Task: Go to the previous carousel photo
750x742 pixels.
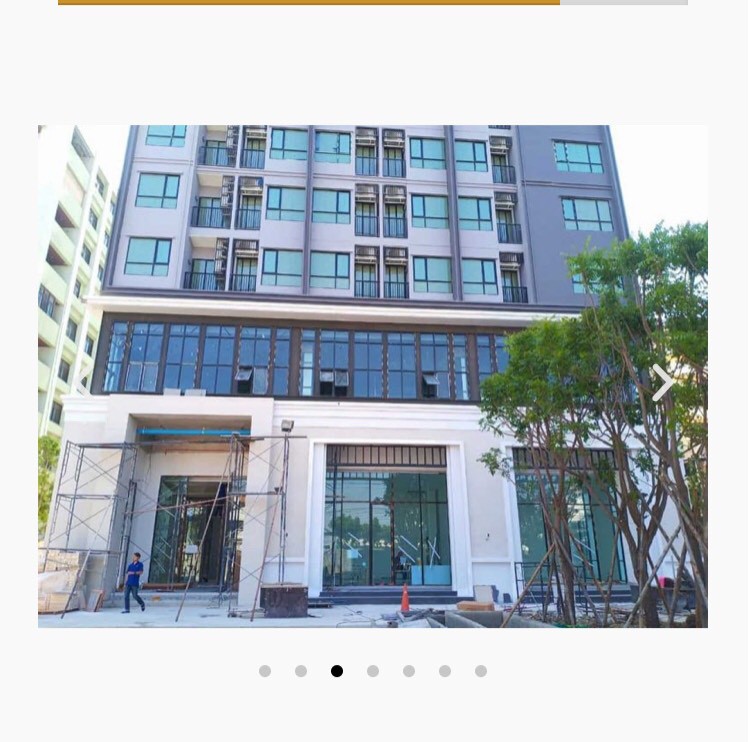Action: coord(82,382)
